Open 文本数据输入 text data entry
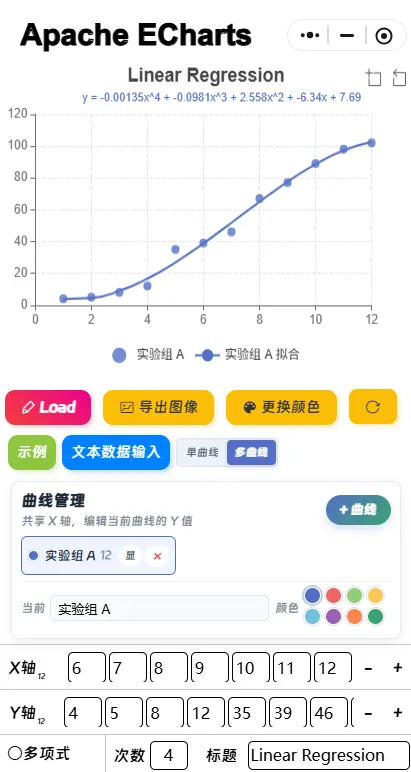Image resolution: width=411 pixels, height=772 pixels. [x=116, y=452]
